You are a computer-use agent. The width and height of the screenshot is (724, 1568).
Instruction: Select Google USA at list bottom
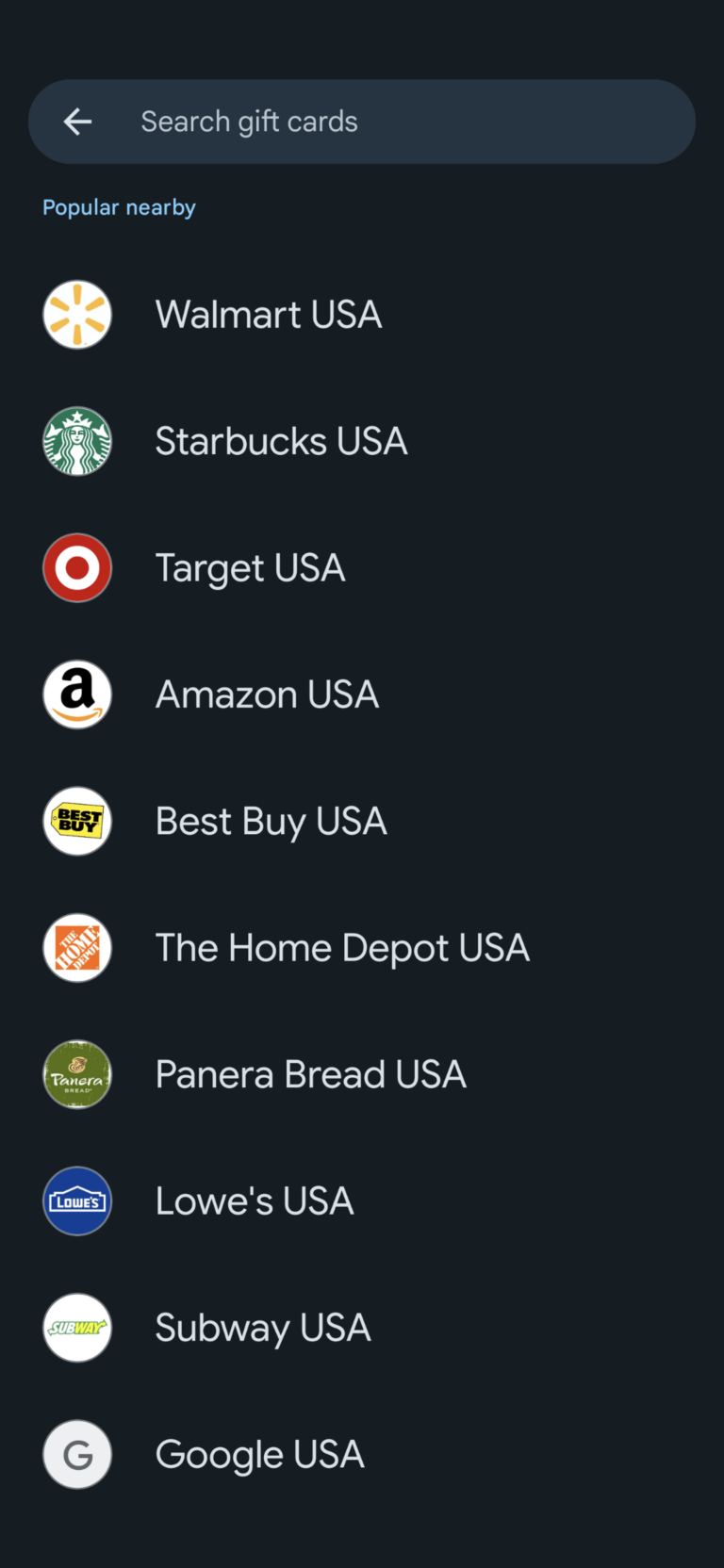(x=260, y=1454)
